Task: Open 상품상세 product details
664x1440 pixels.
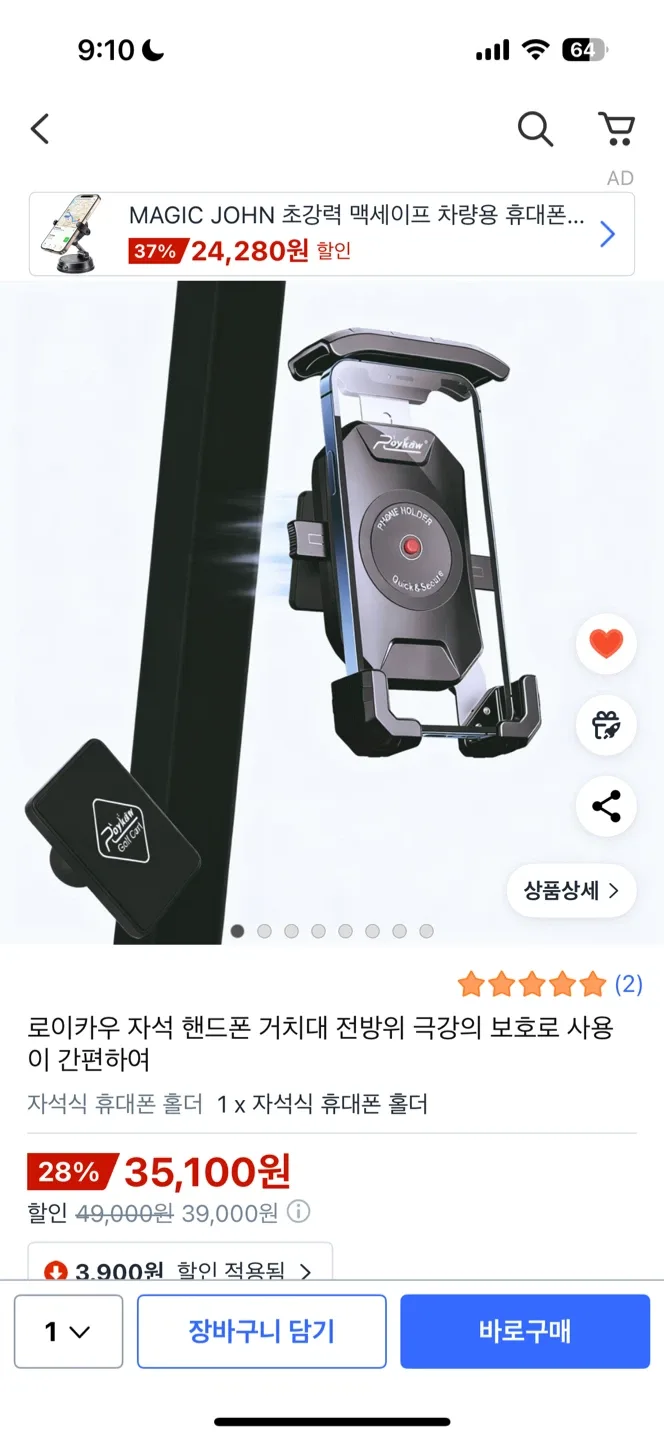Action: point(571,890)
